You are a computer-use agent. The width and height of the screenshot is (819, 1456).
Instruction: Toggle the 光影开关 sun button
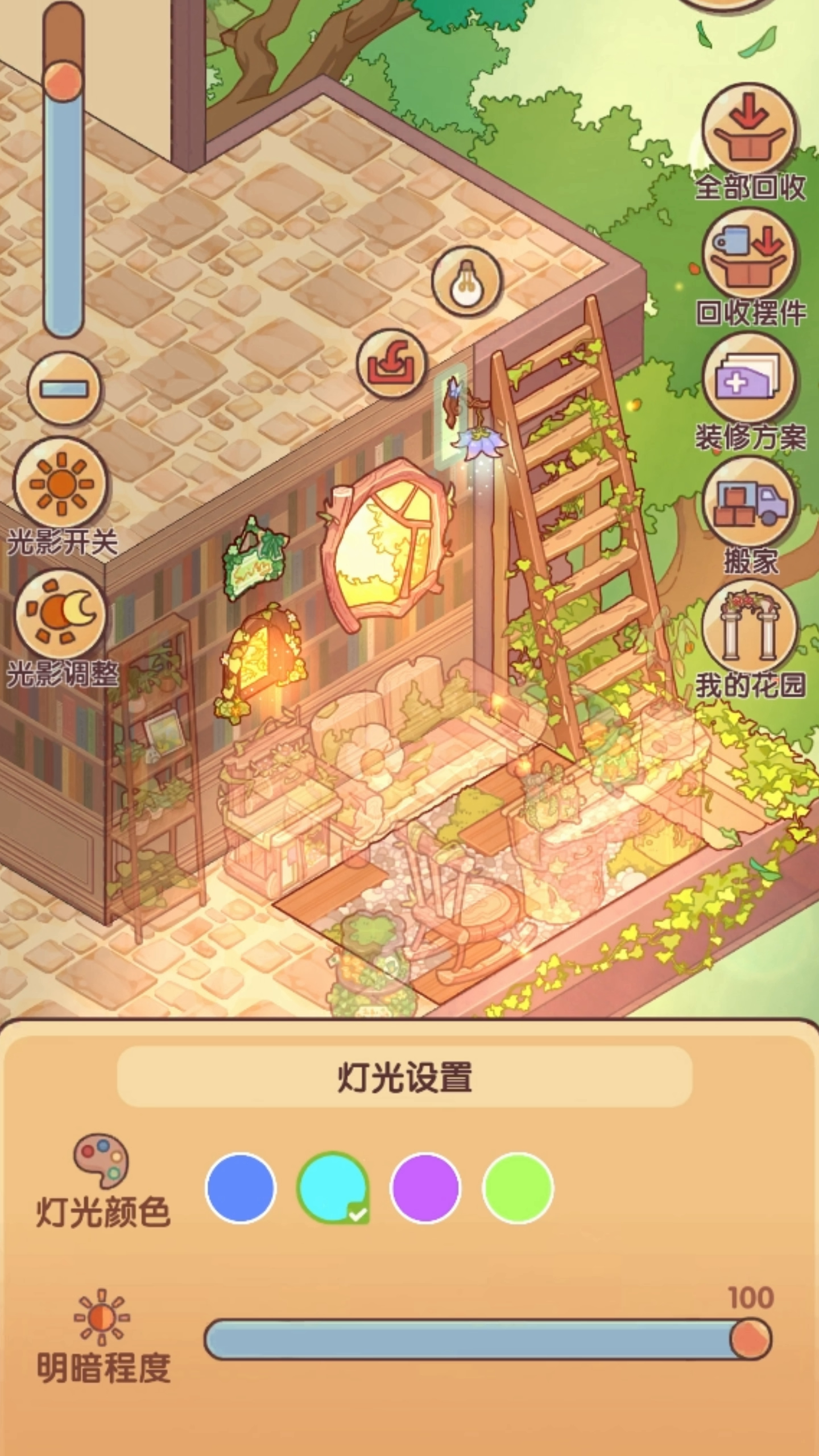click(61, 485)
